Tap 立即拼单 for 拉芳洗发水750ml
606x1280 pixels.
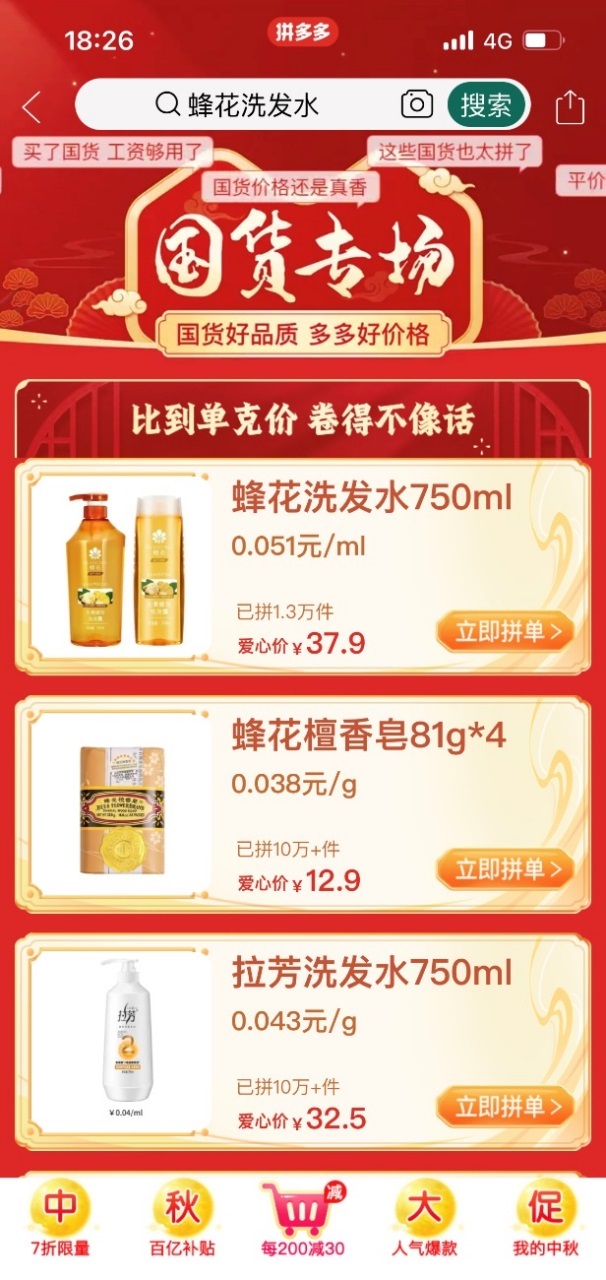tap(505, 1107)
